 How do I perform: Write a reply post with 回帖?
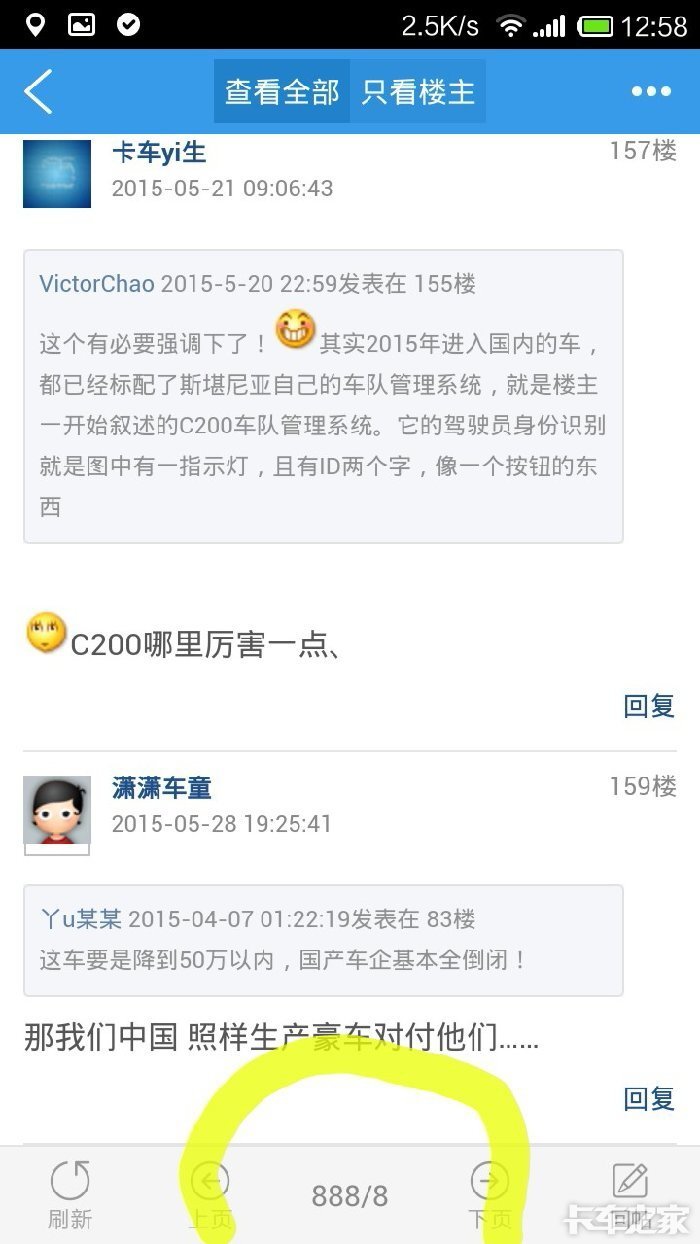pyautogui.click(x=631, y=1195)
